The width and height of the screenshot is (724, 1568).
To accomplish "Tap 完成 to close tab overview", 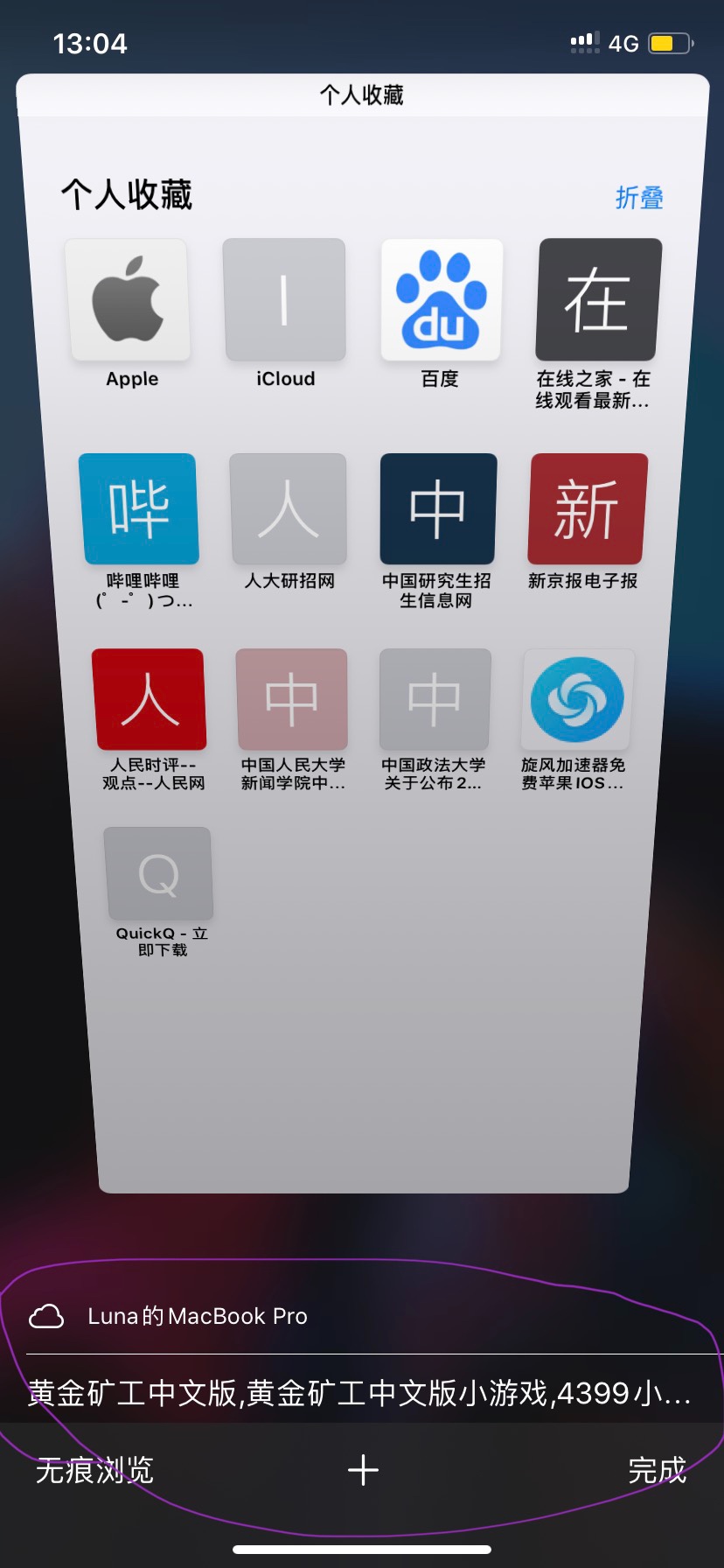I will point(657,1470).
